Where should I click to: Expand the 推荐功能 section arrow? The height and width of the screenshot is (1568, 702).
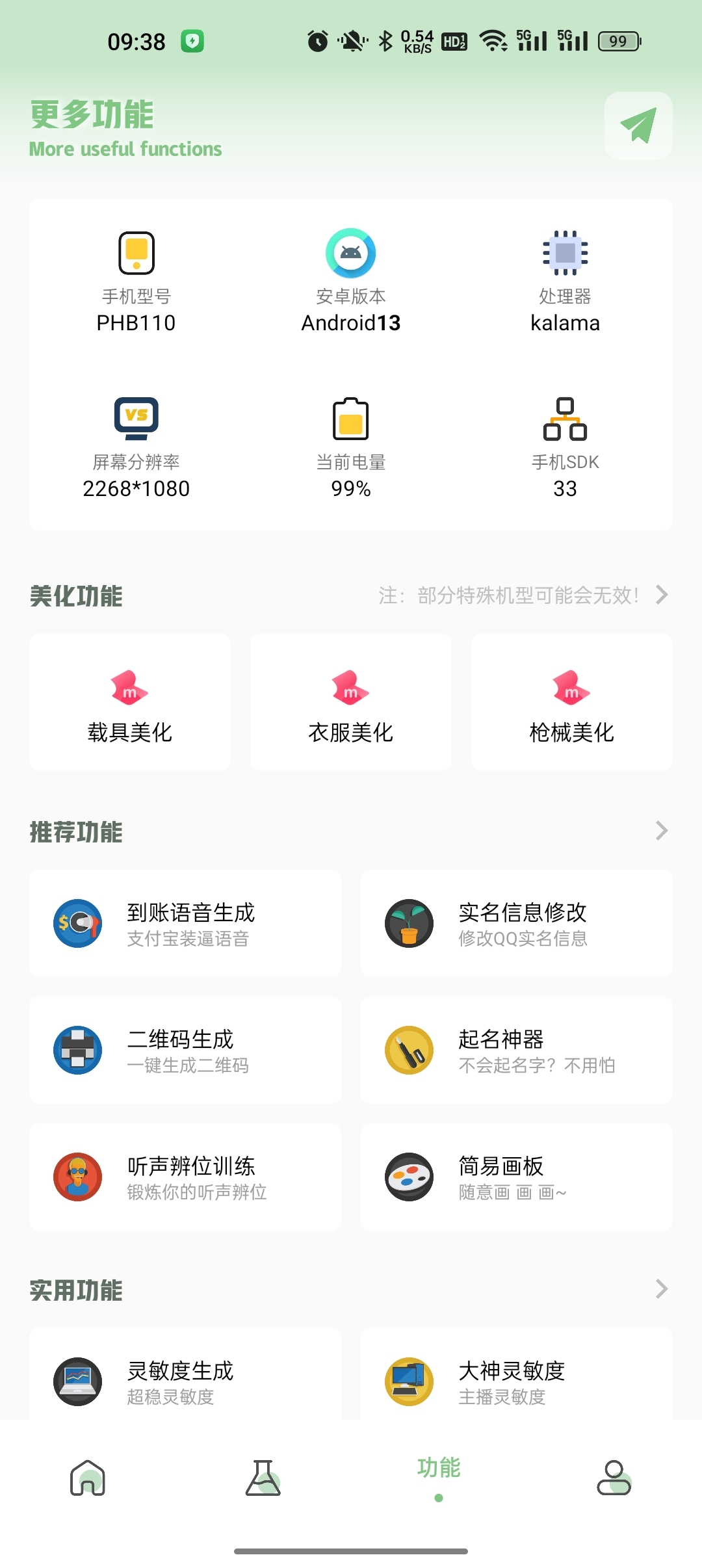[x=661, y=830]
